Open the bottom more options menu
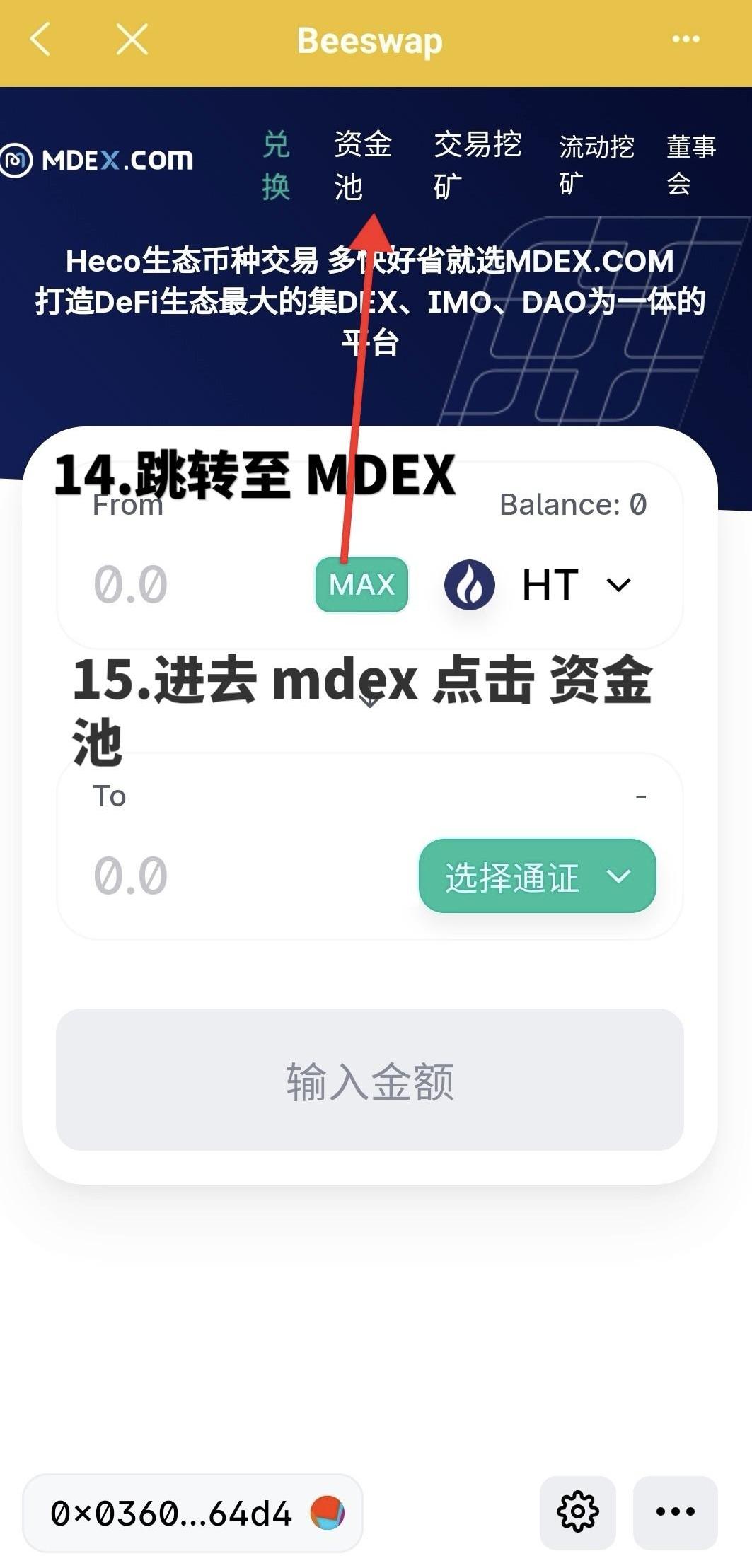The width and height of the screenshot is (752, 1568). point(675,1512)
